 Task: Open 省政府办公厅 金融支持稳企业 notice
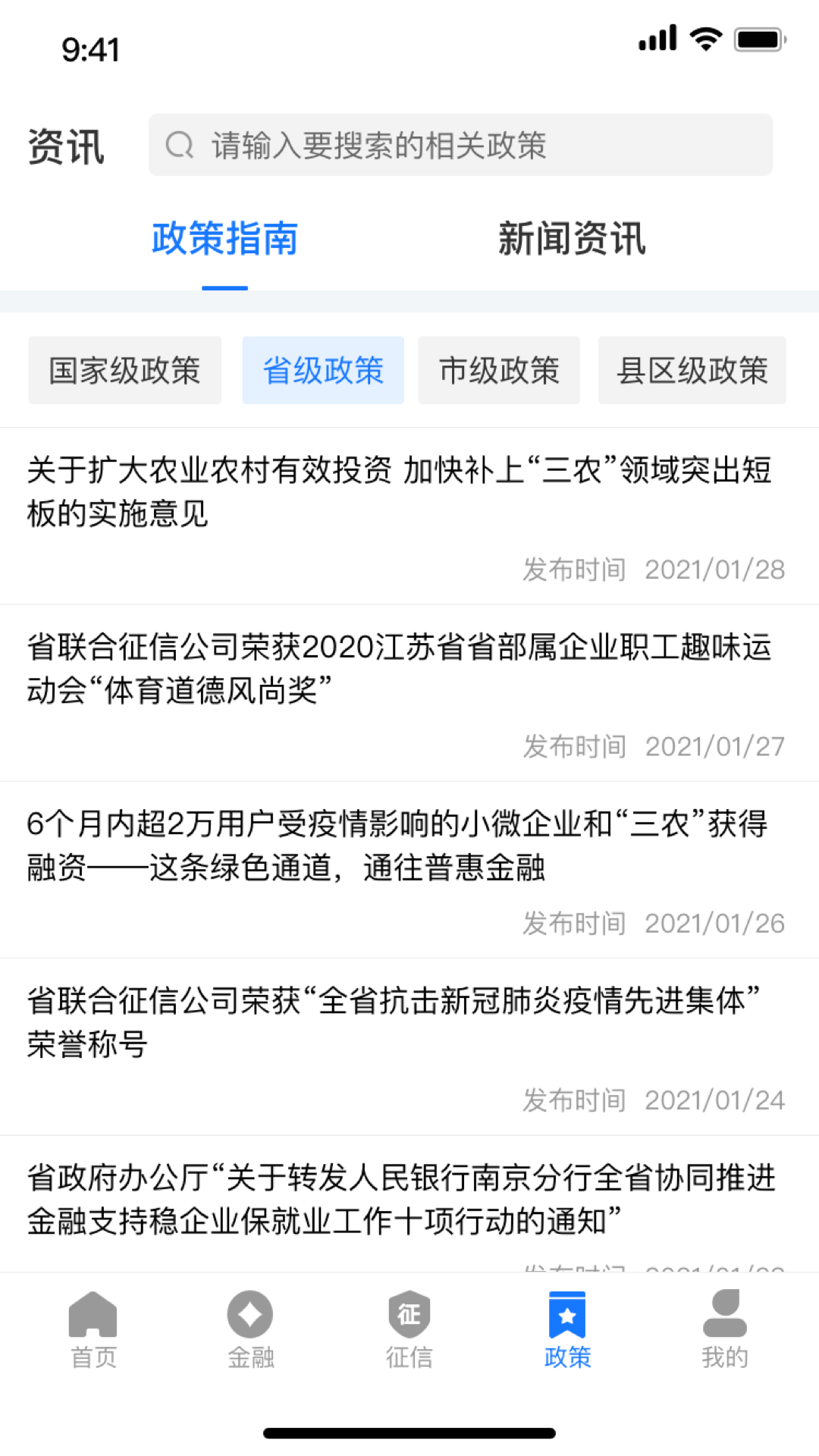tap(409, 1203)
